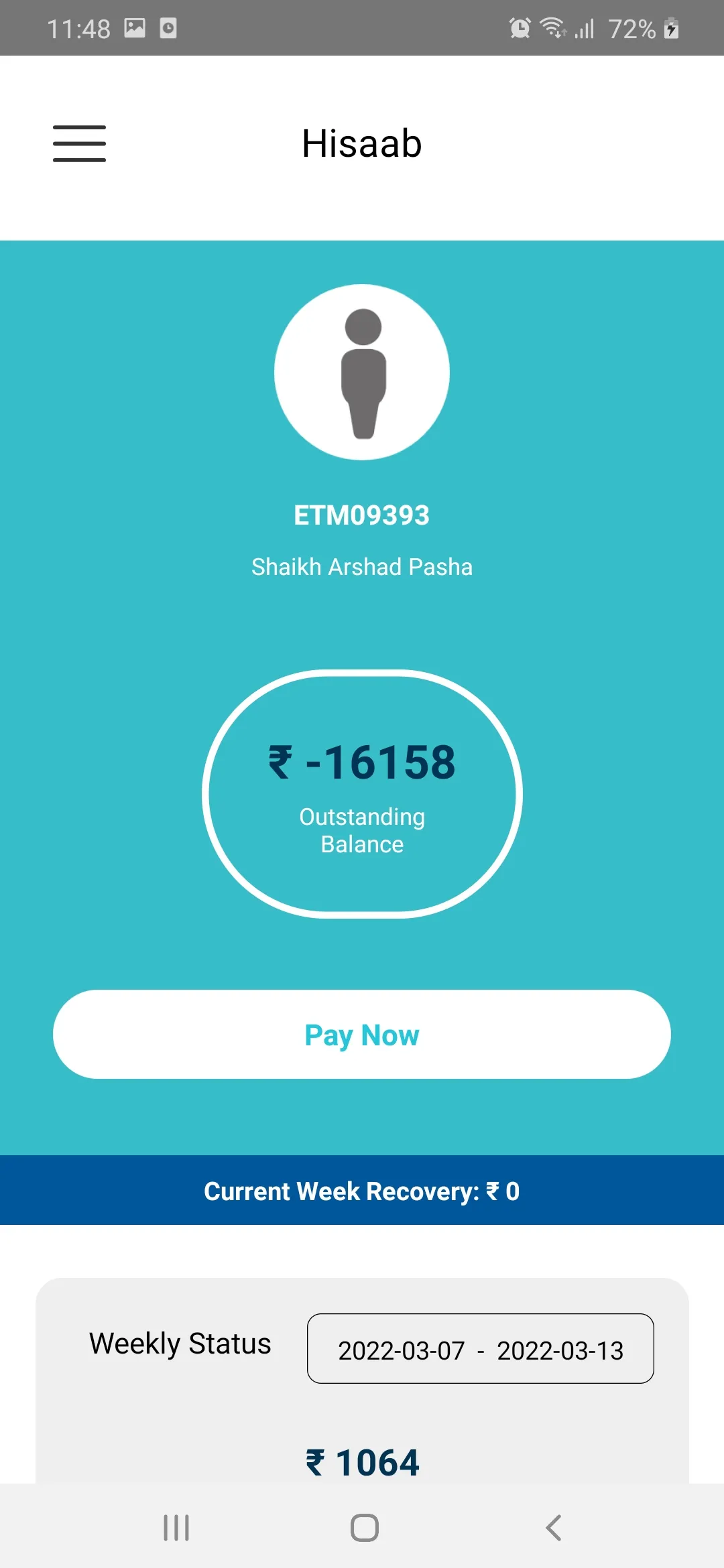
Task: Go to the device home screen
Action: [x=364, y=1528]
